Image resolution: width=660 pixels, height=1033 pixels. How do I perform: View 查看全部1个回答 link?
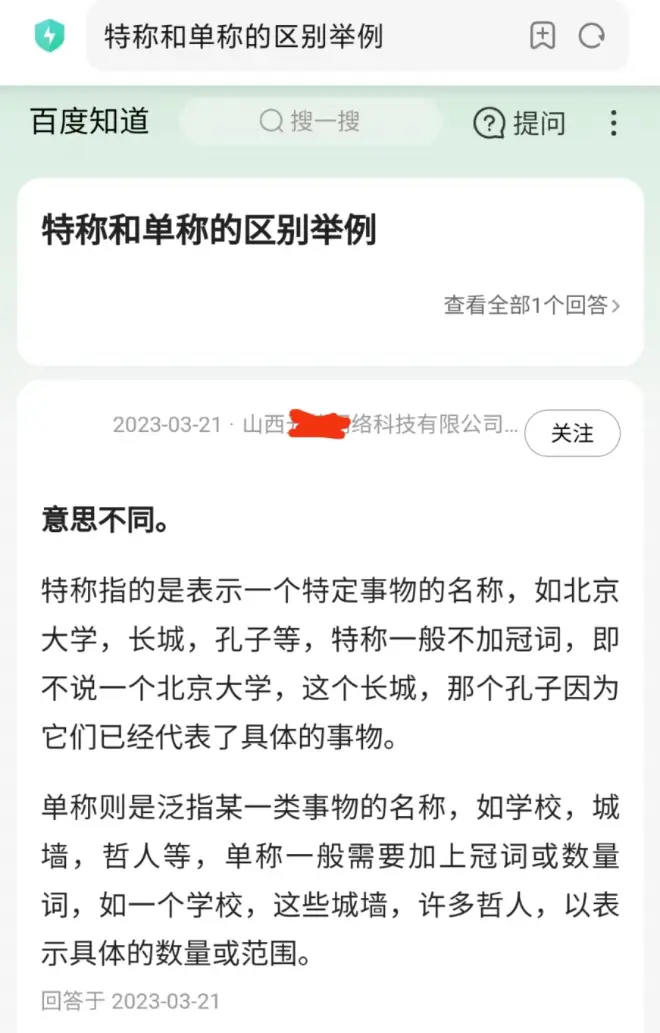[531, 305]
